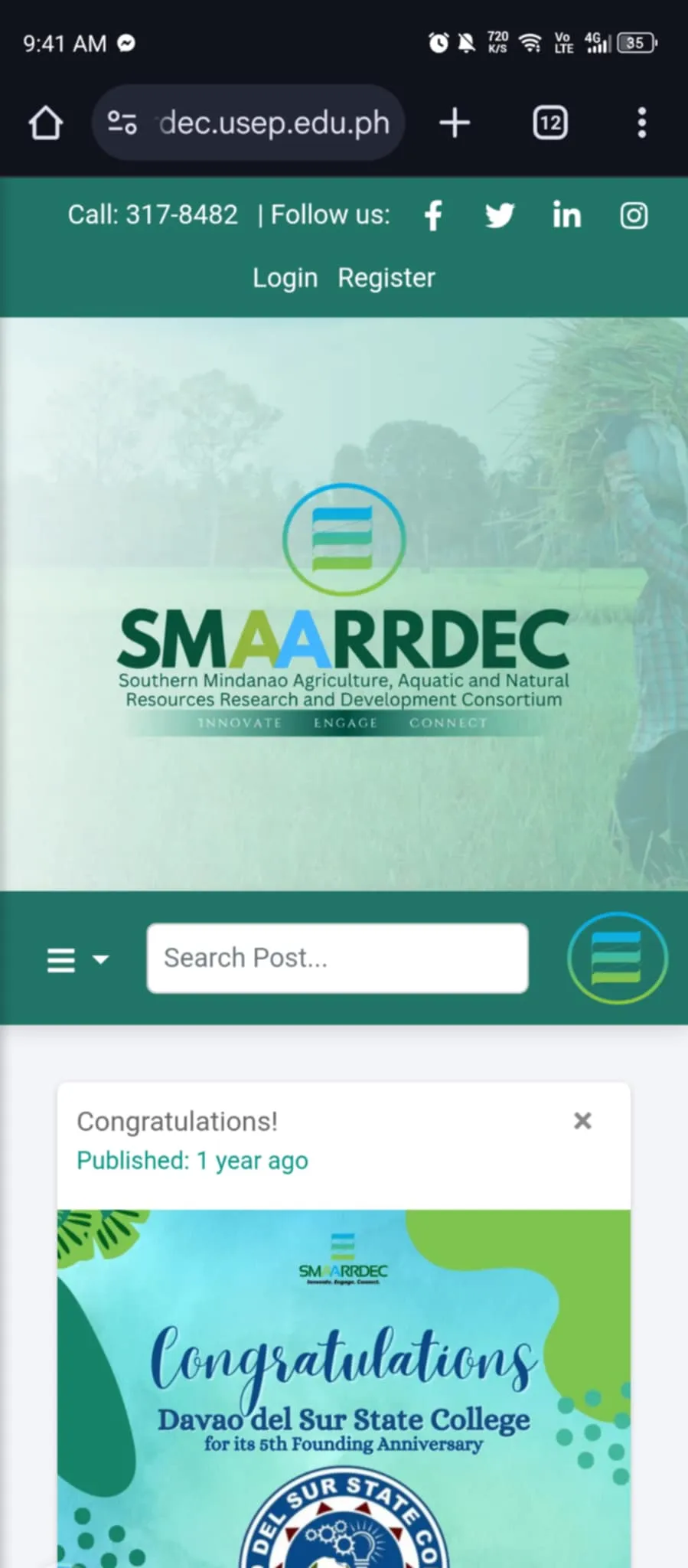Viewport: 688px width, 1568px height.
Task: Dismiss the Congratulations post card
Action: coord(582,1121)
